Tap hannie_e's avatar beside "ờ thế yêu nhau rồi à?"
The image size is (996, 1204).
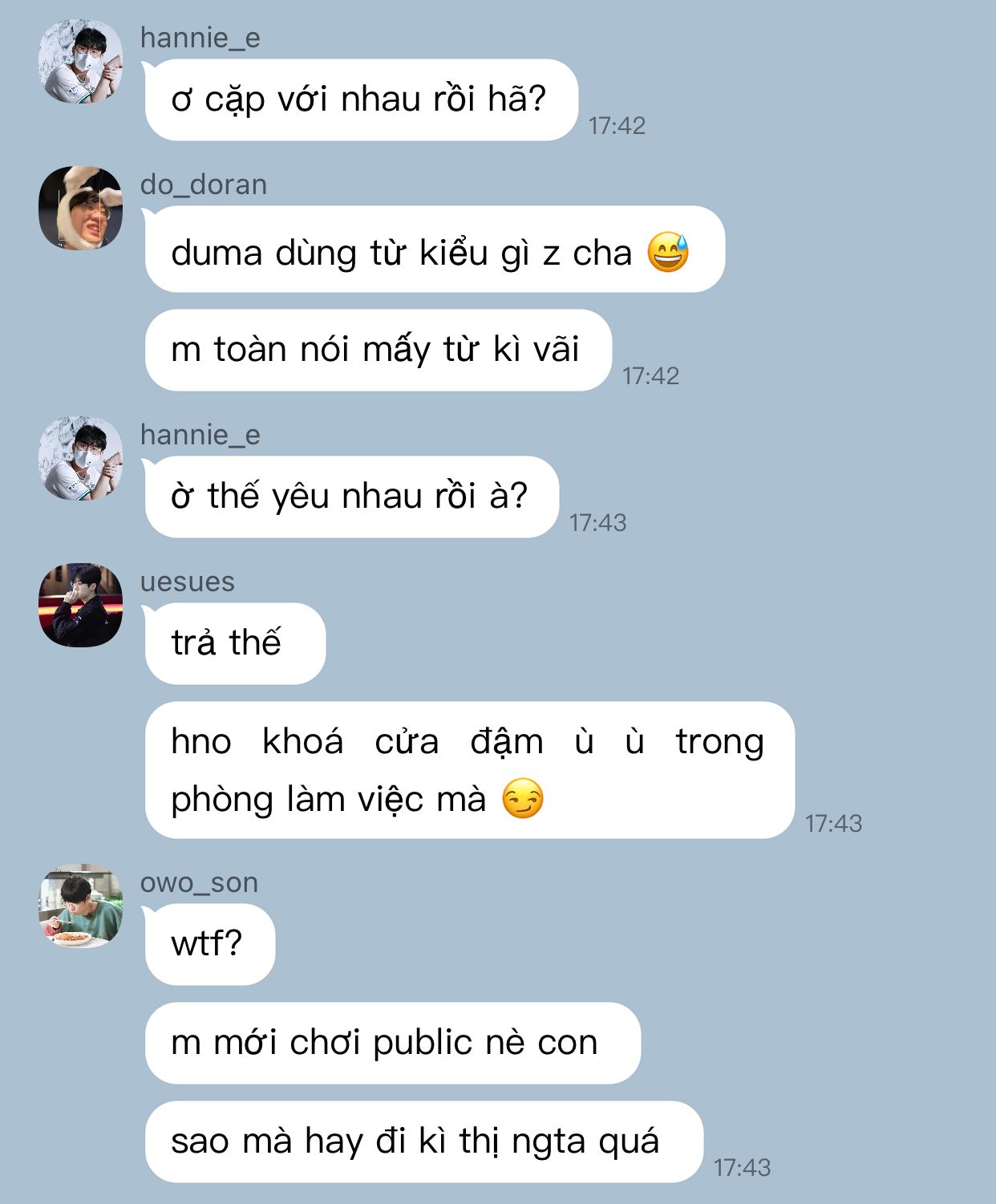(80, 458)
